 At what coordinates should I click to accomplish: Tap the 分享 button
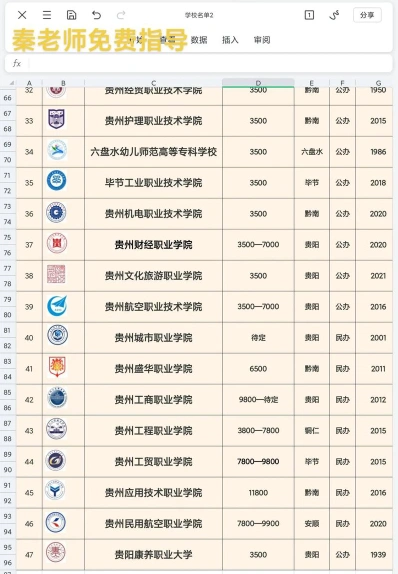(367, 15)
